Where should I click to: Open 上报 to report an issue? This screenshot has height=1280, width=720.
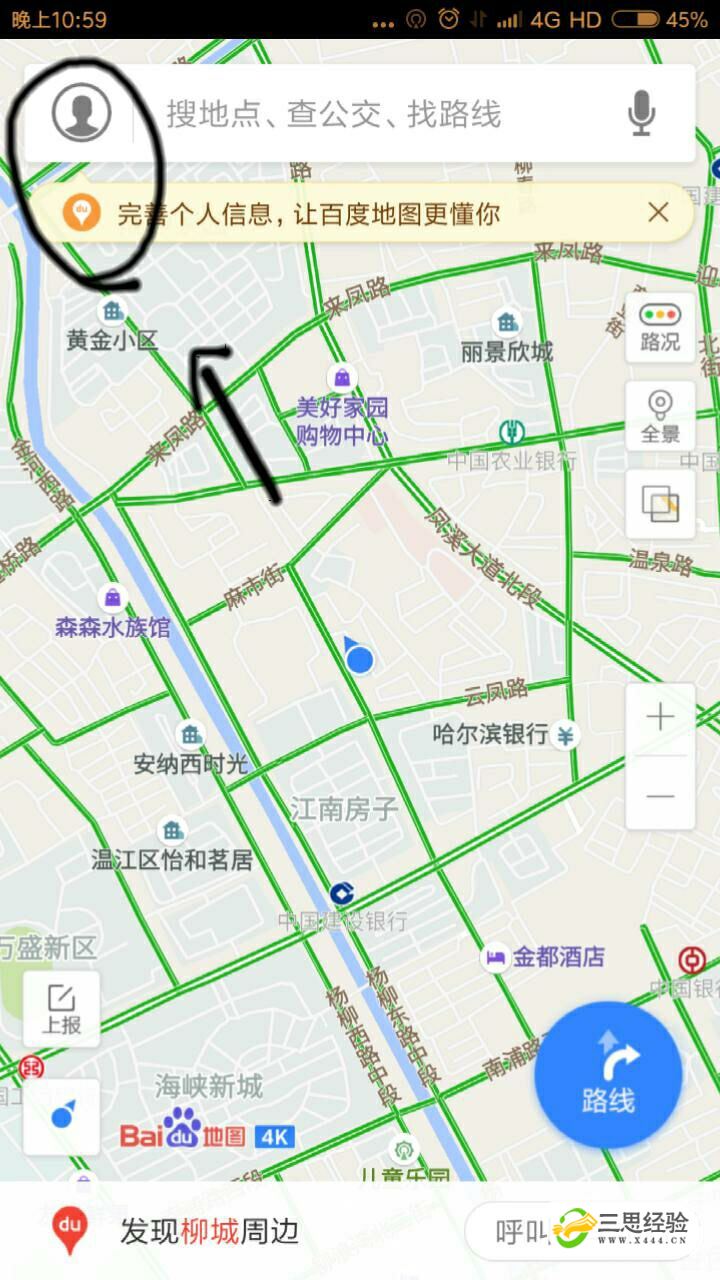point(61,1008)
